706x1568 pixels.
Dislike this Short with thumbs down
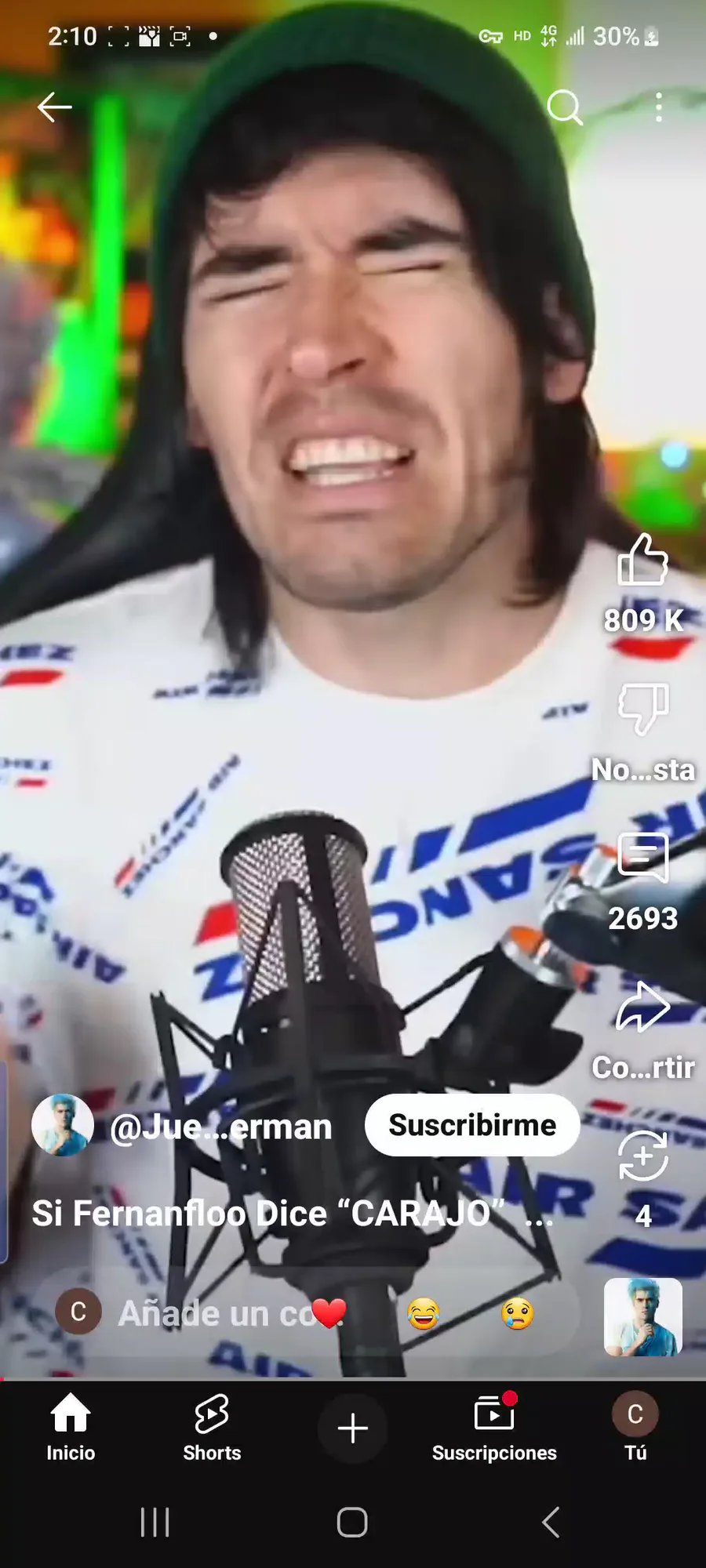[x=642, y=708]
